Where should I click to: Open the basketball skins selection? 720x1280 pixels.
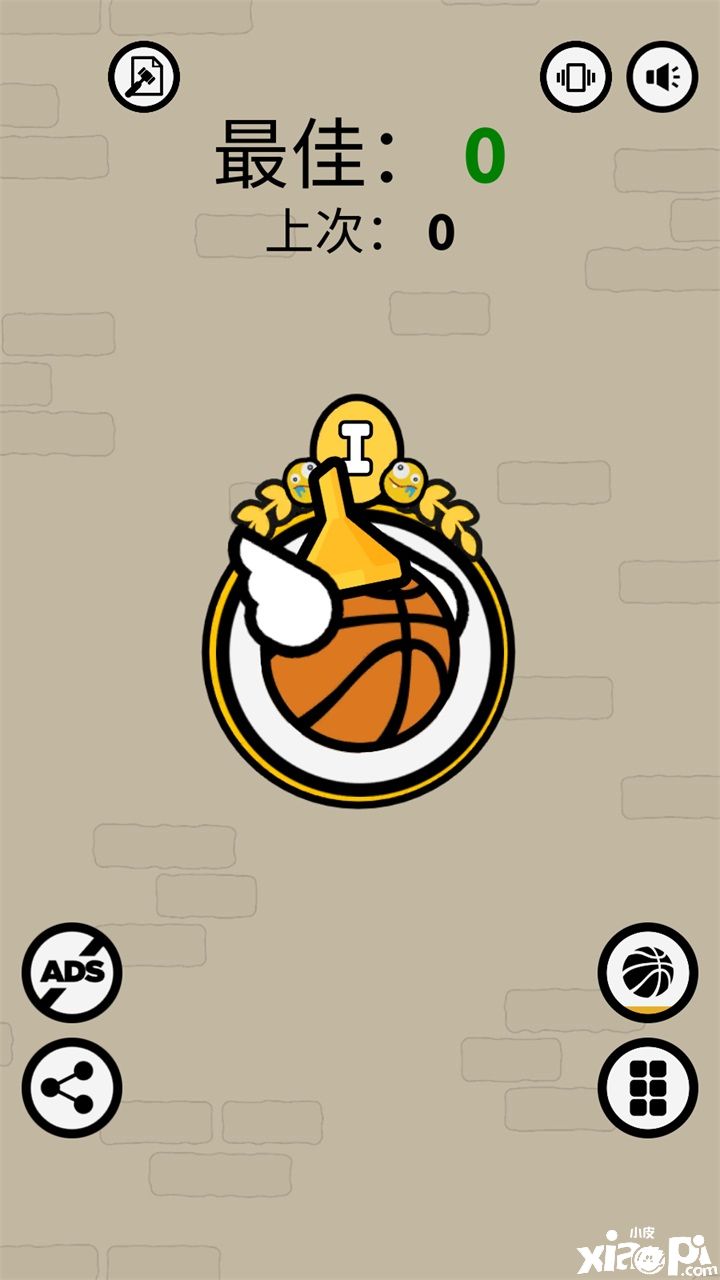click(x=648, y=972)
